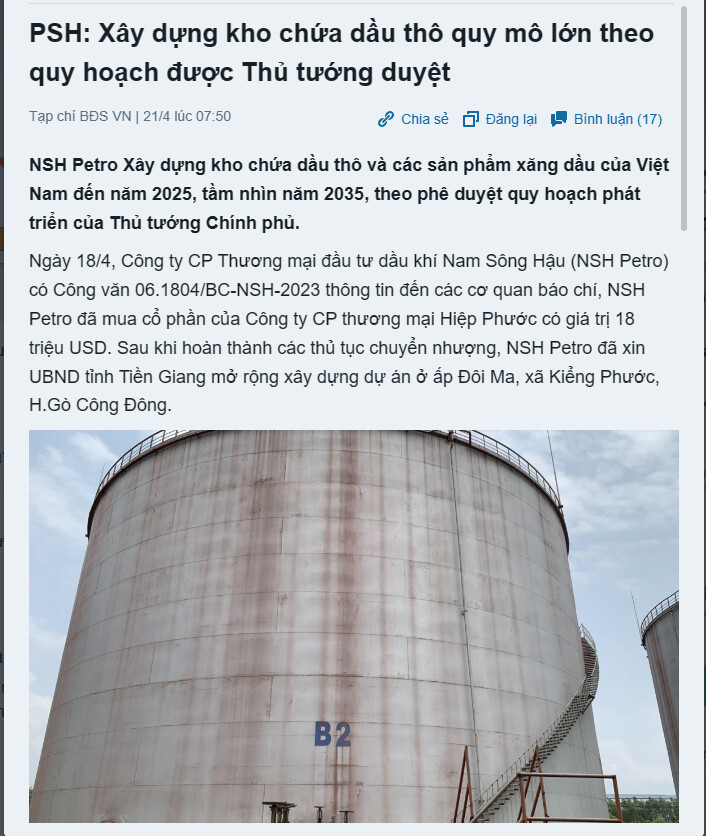
Task: Open the oil tank B2 photo
Action: point(353,625)
